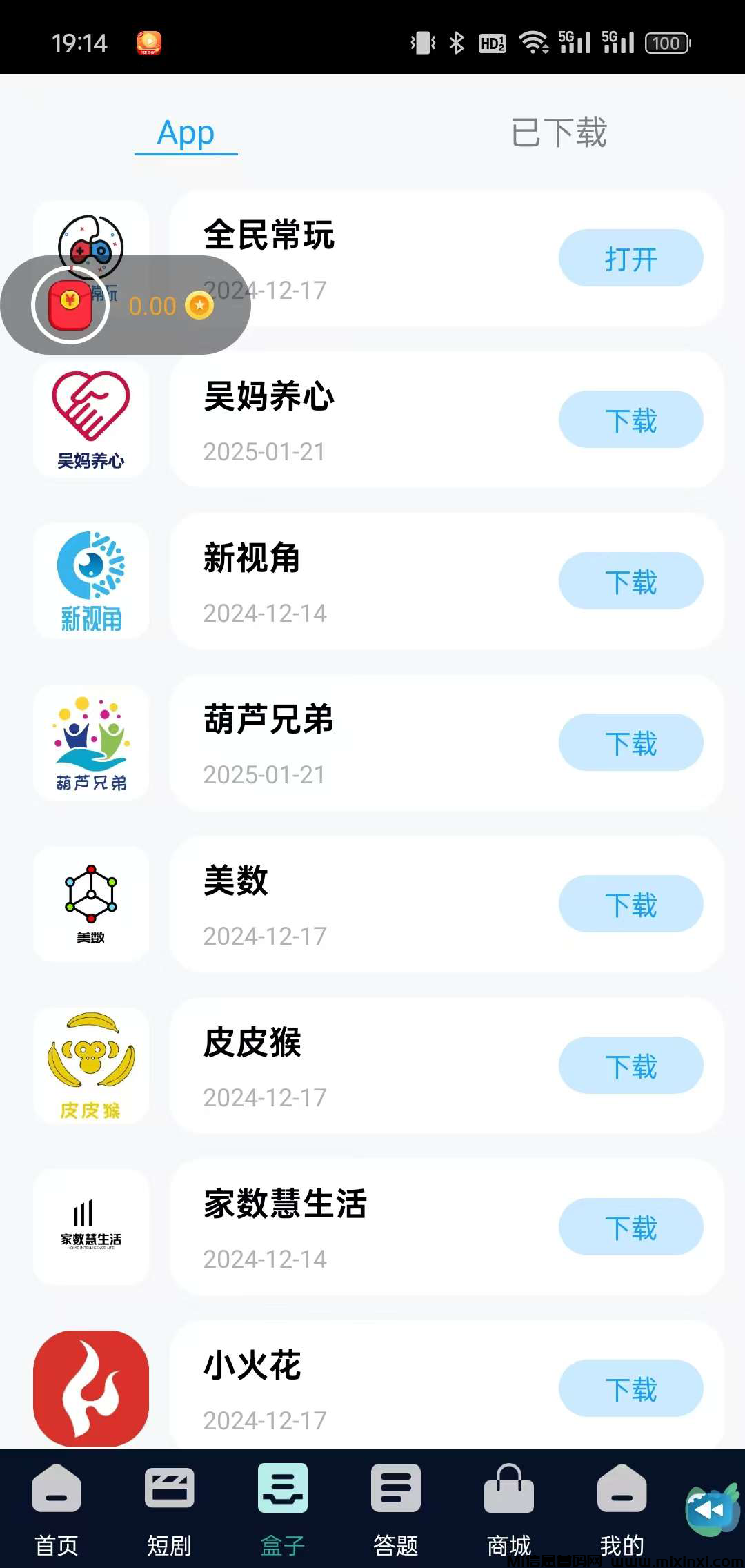Switch to the 已下载 tab

tap(559, 133)
